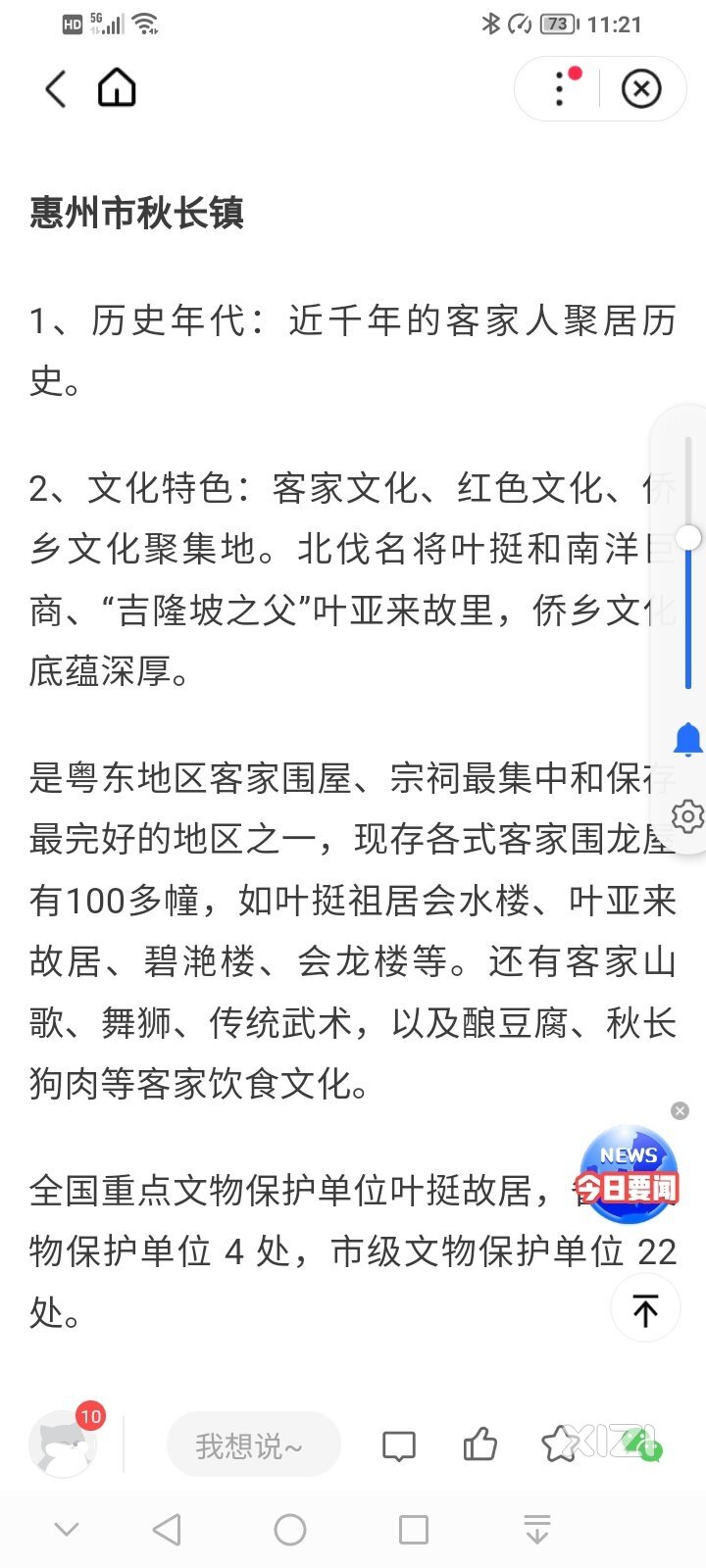Open the home icon in the top bar

coord(117,88)
